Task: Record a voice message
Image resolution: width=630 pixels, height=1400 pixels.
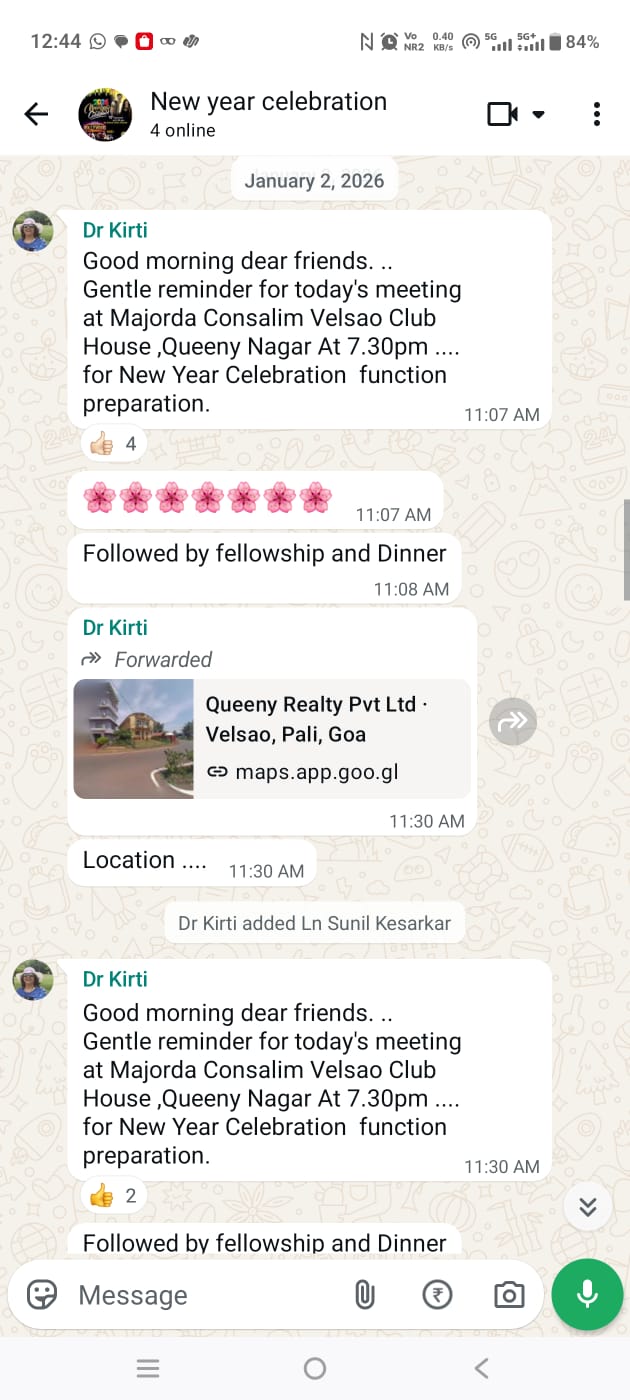Action: tap(587, 1295)
